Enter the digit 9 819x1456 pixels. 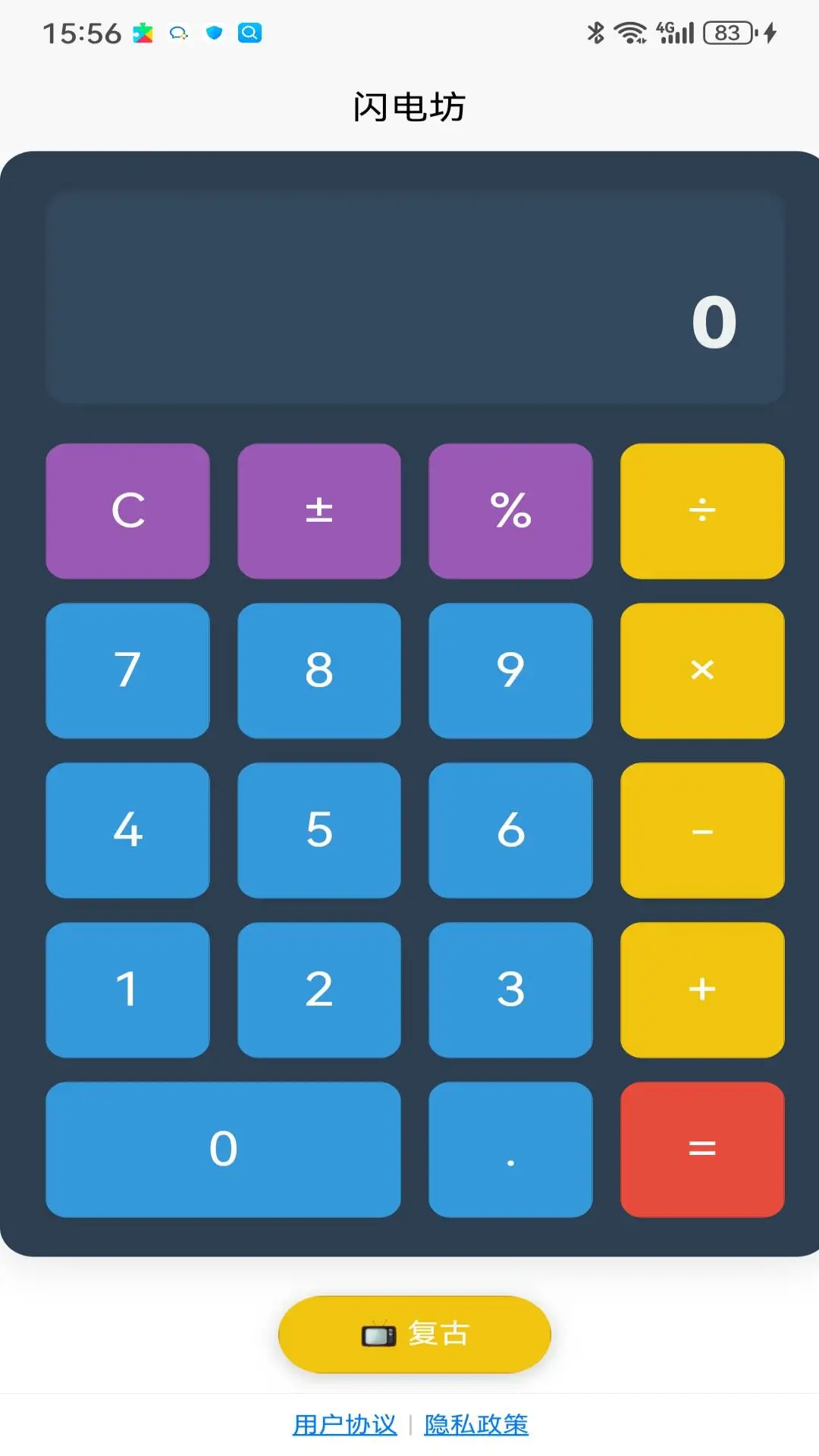point(510,670)
